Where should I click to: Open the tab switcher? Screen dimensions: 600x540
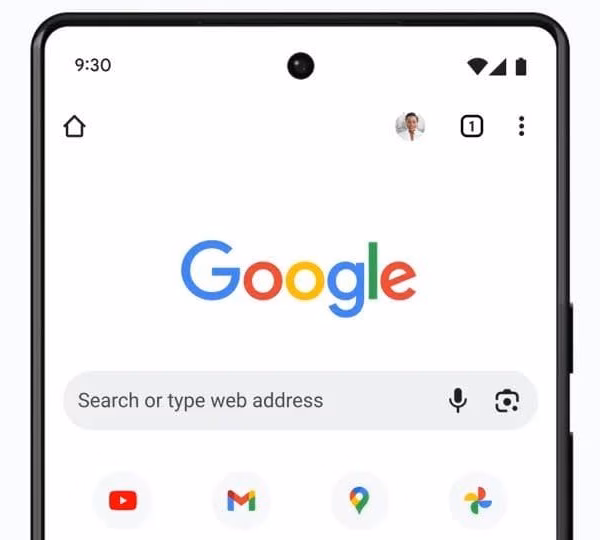pos(471,127)
